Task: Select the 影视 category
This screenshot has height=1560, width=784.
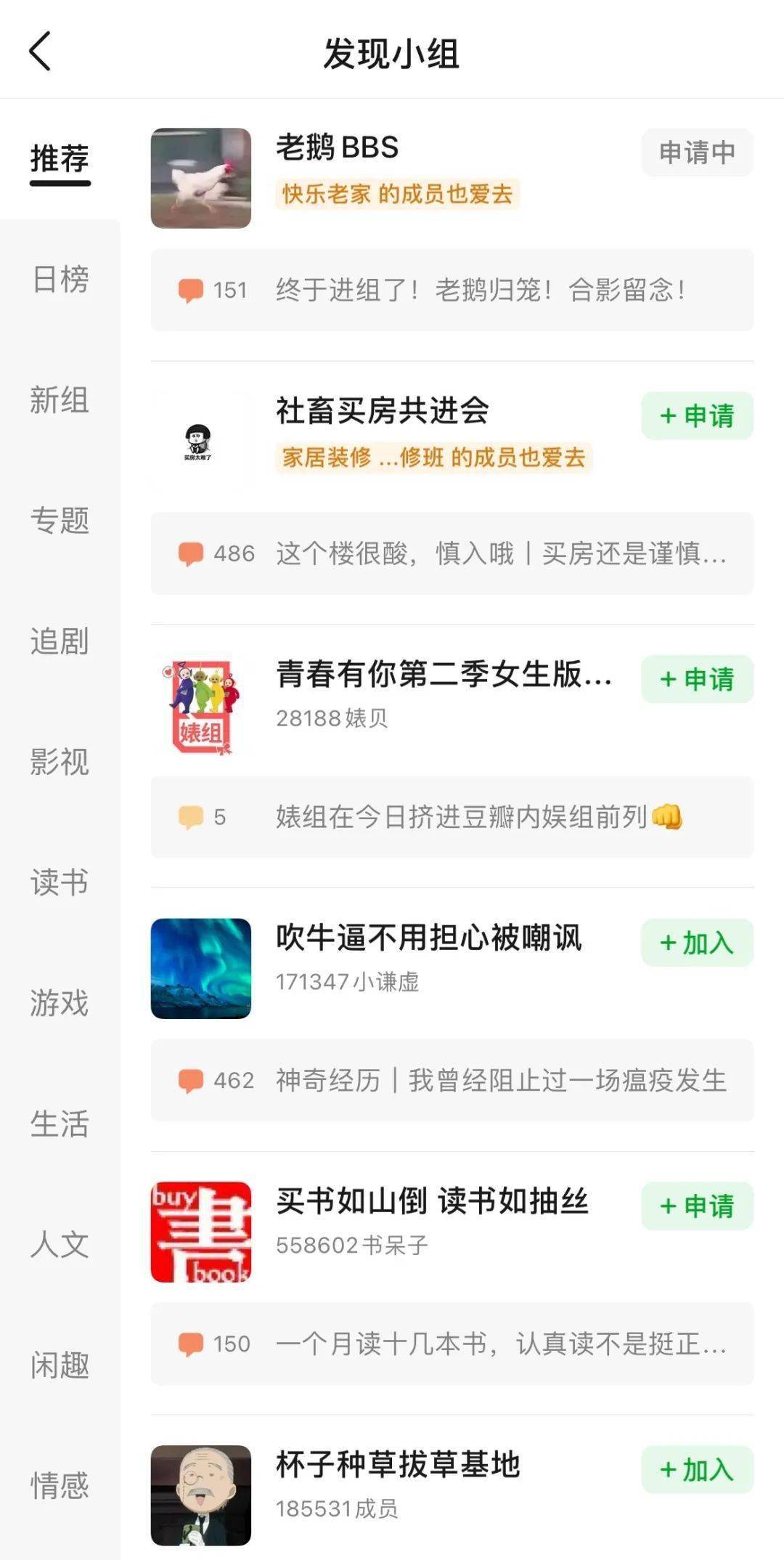Action: point(60,761)
